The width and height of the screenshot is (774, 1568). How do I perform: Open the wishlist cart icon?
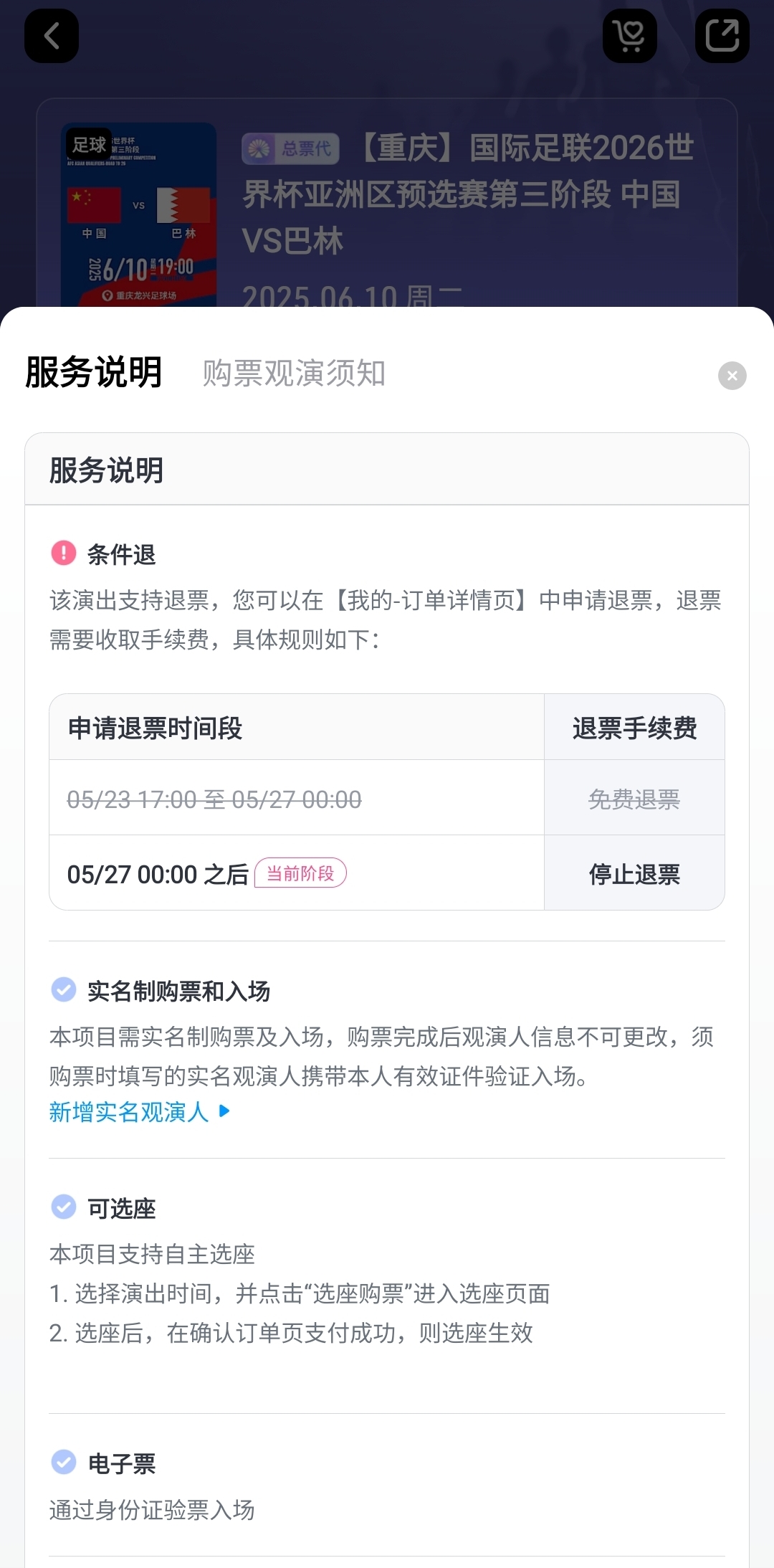coord(630,36)
